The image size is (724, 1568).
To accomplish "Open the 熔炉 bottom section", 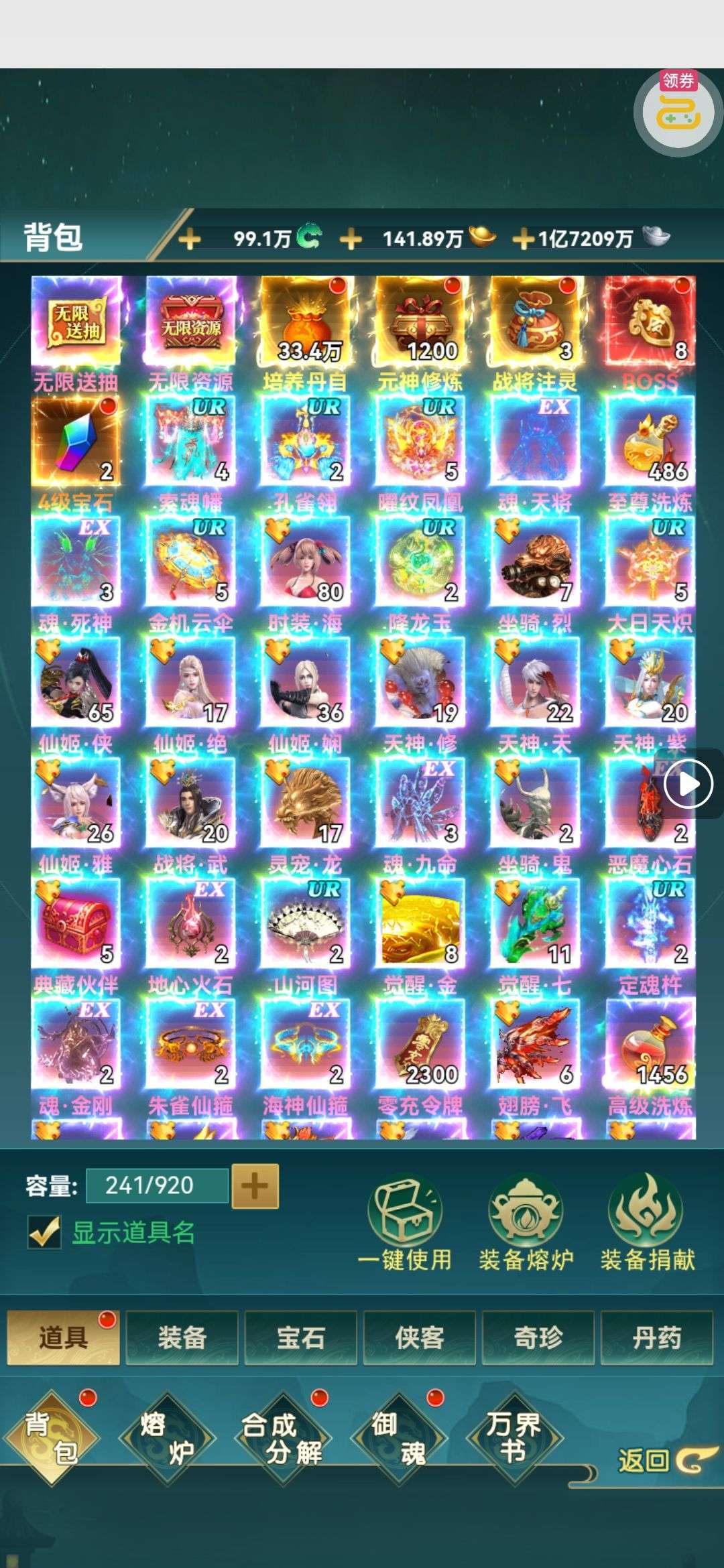I will click(166, 1437).
